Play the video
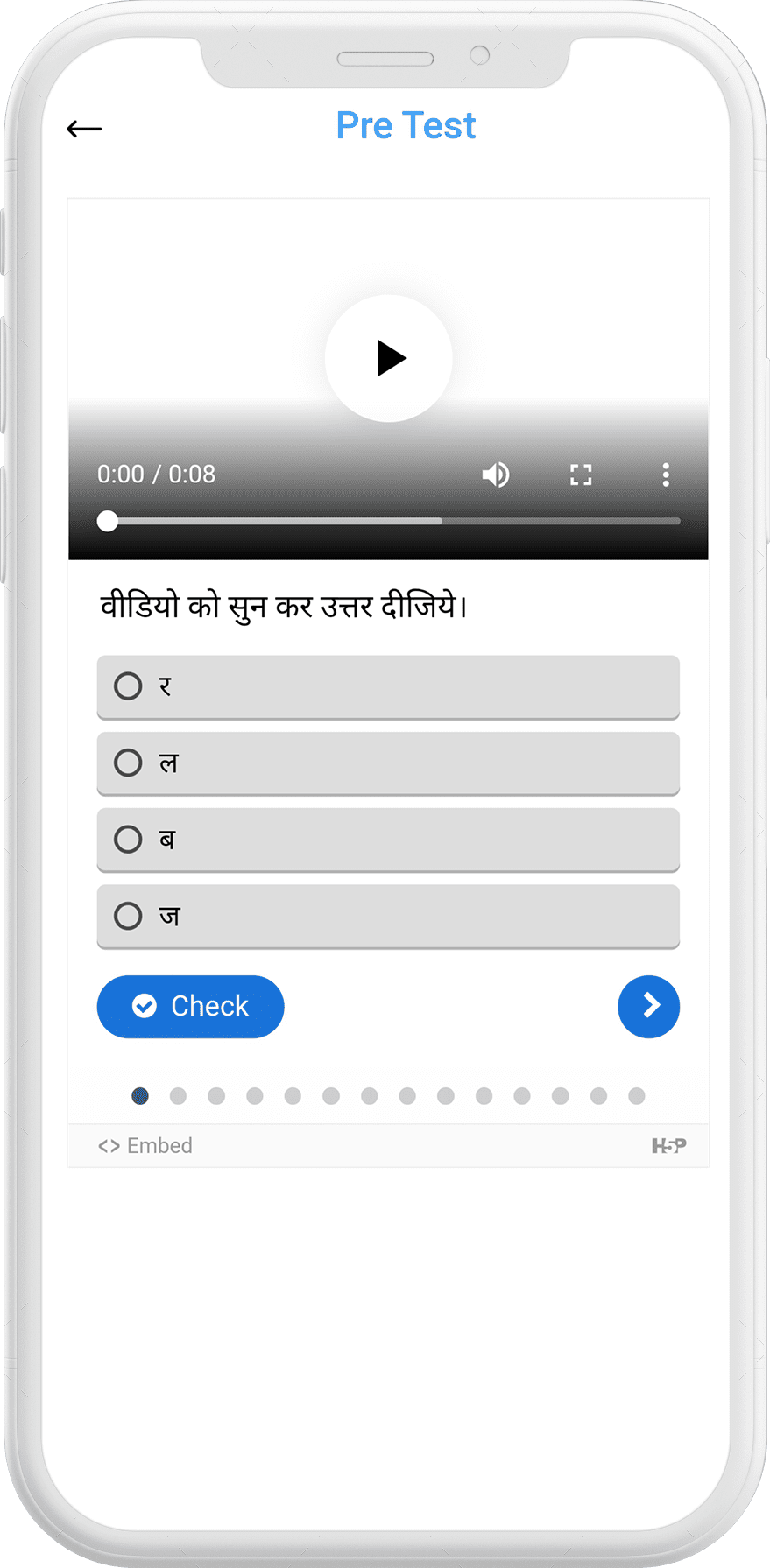The height and width of the screenshot is (1568, 770). click(x=389, y=358)
